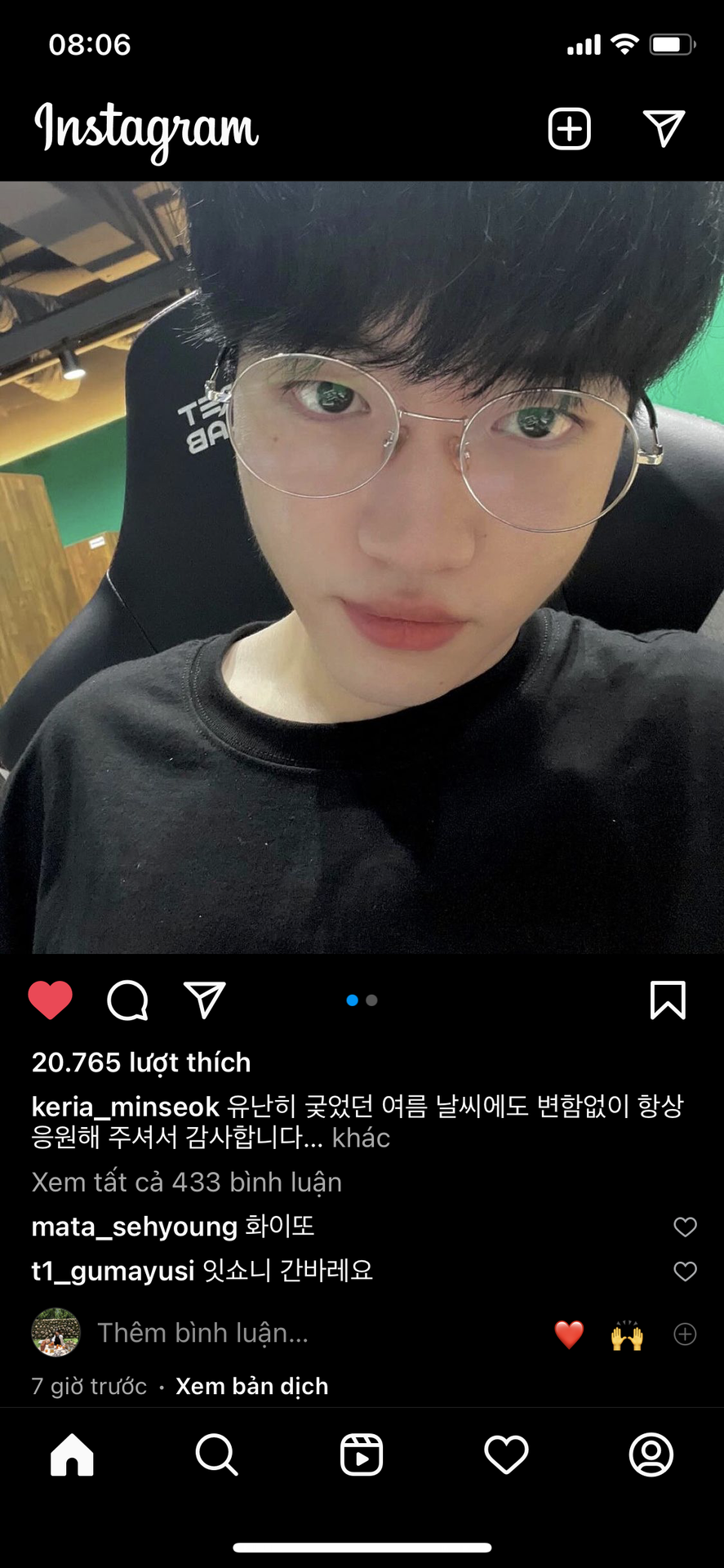The width and height of the screenshot is (724, 1568).
Task: Open comments bubble under the post
Action: pyautogui.click(x=128, y=1000)
